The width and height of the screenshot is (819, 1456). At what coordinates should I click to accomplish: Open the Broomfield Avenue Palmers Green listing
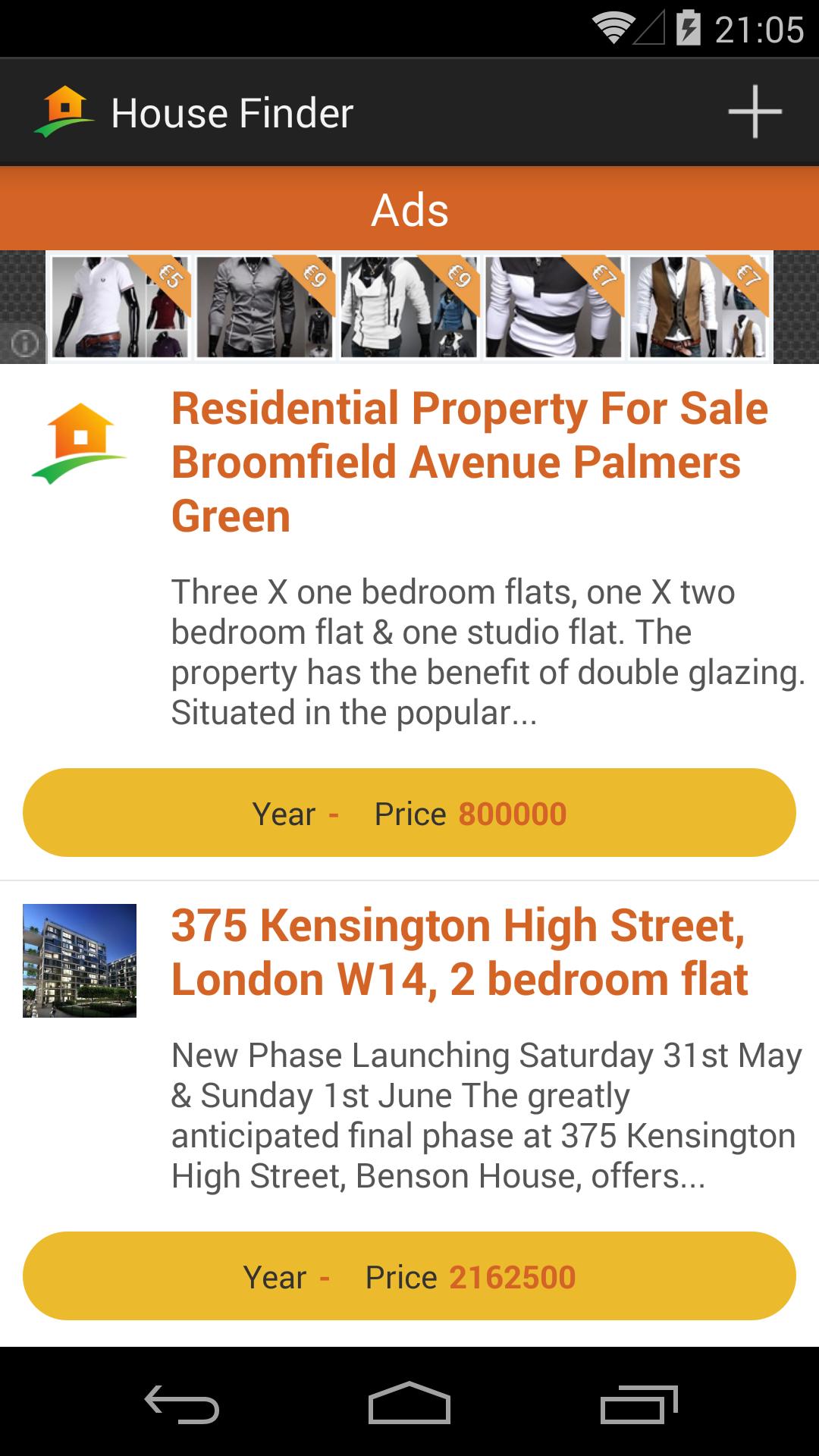[x=470, y=457]
